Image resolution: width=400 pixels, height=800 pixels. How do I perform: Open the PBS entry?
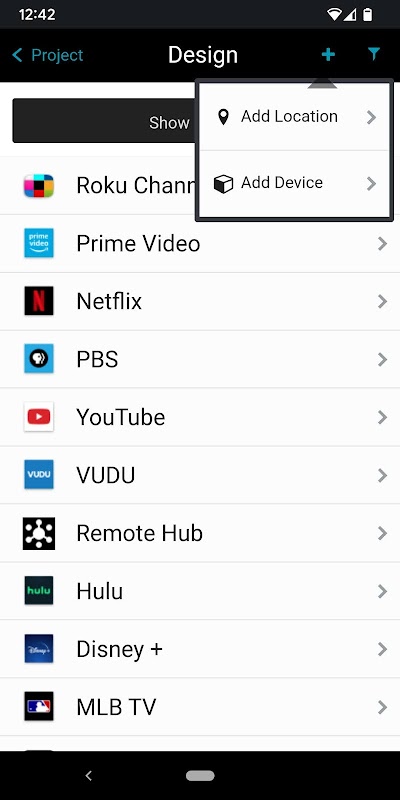tap(200, 360)
